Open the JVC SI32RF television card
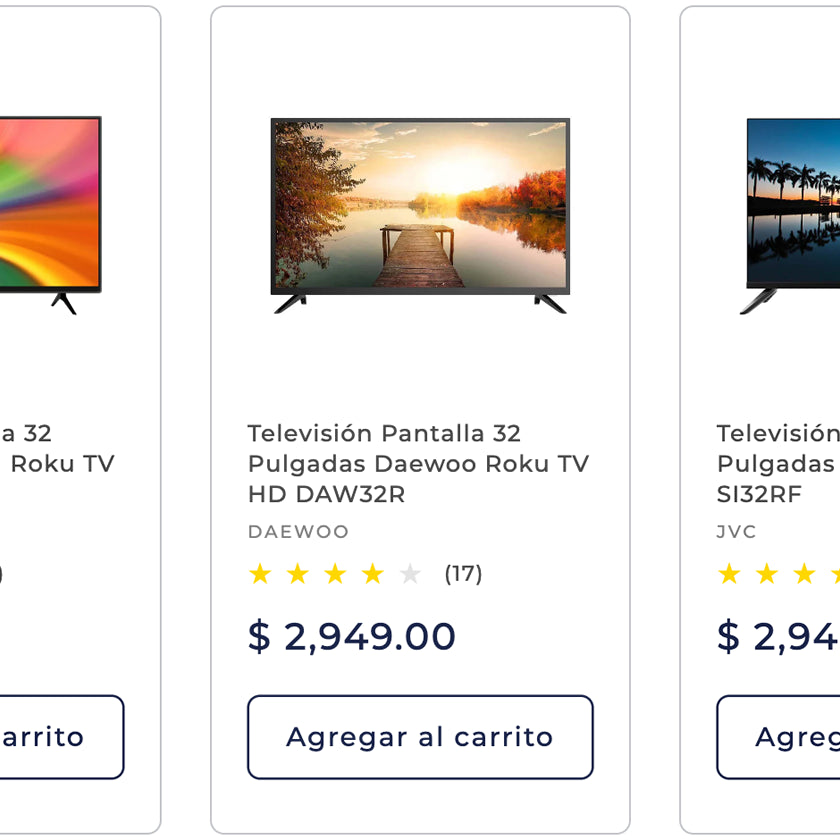Viewport: 840px width, 840px height. (777, 463)
